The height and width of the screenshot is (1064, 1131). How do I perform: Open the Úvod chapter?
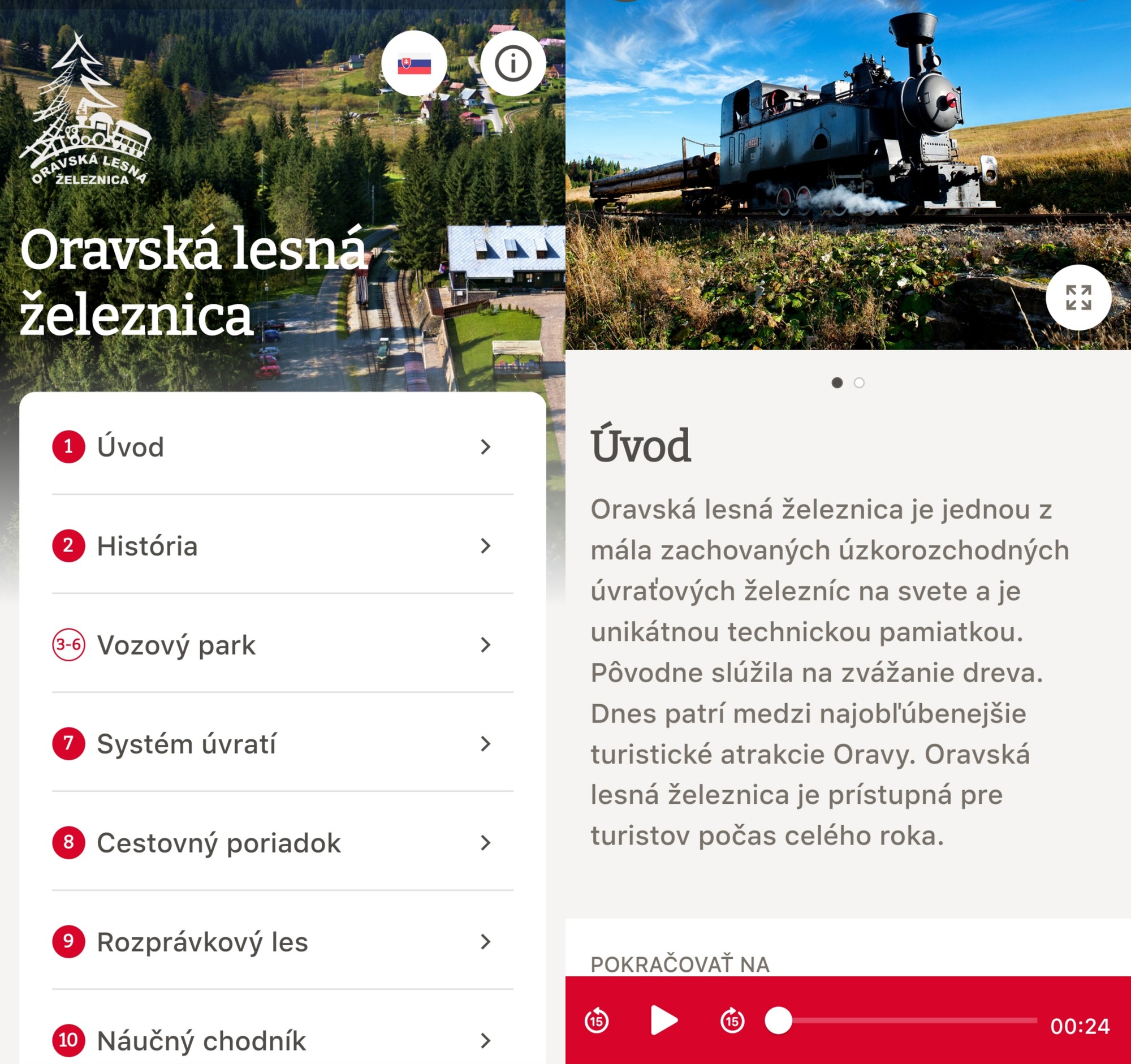click(282, 447)
